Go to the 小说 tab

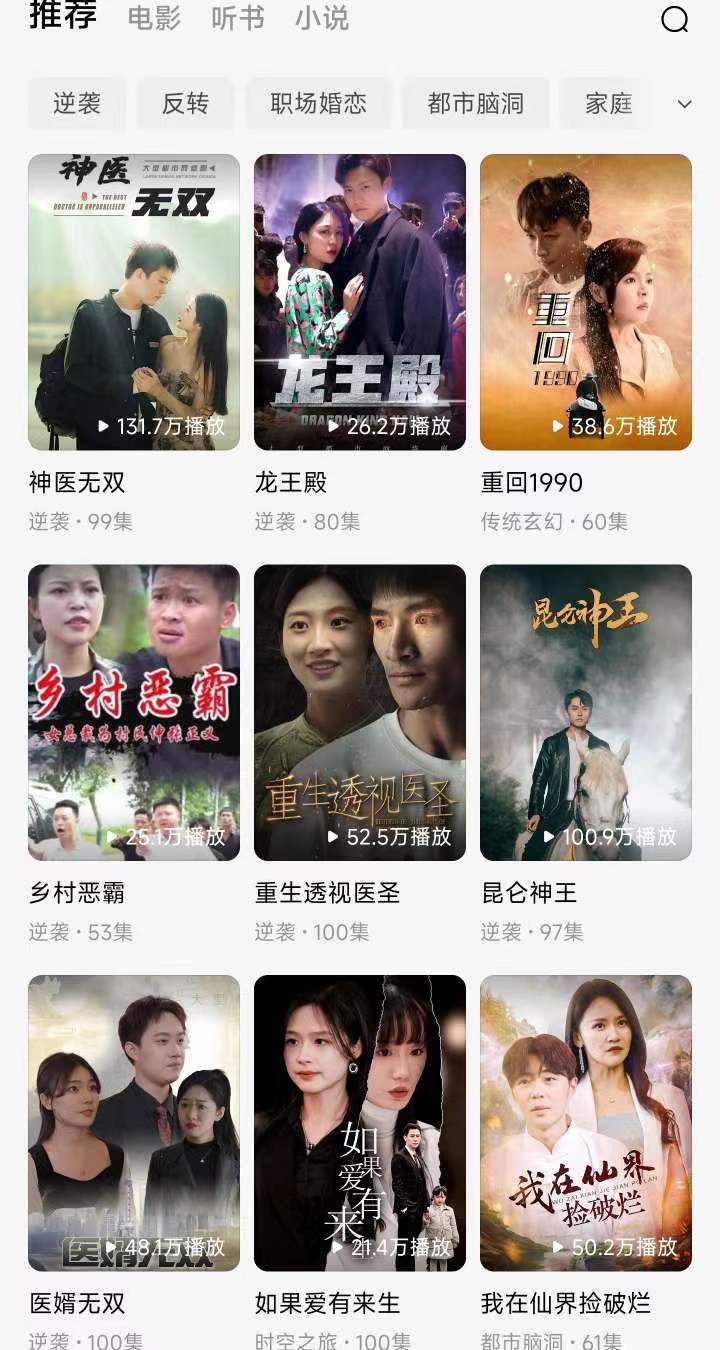[322, 18]
